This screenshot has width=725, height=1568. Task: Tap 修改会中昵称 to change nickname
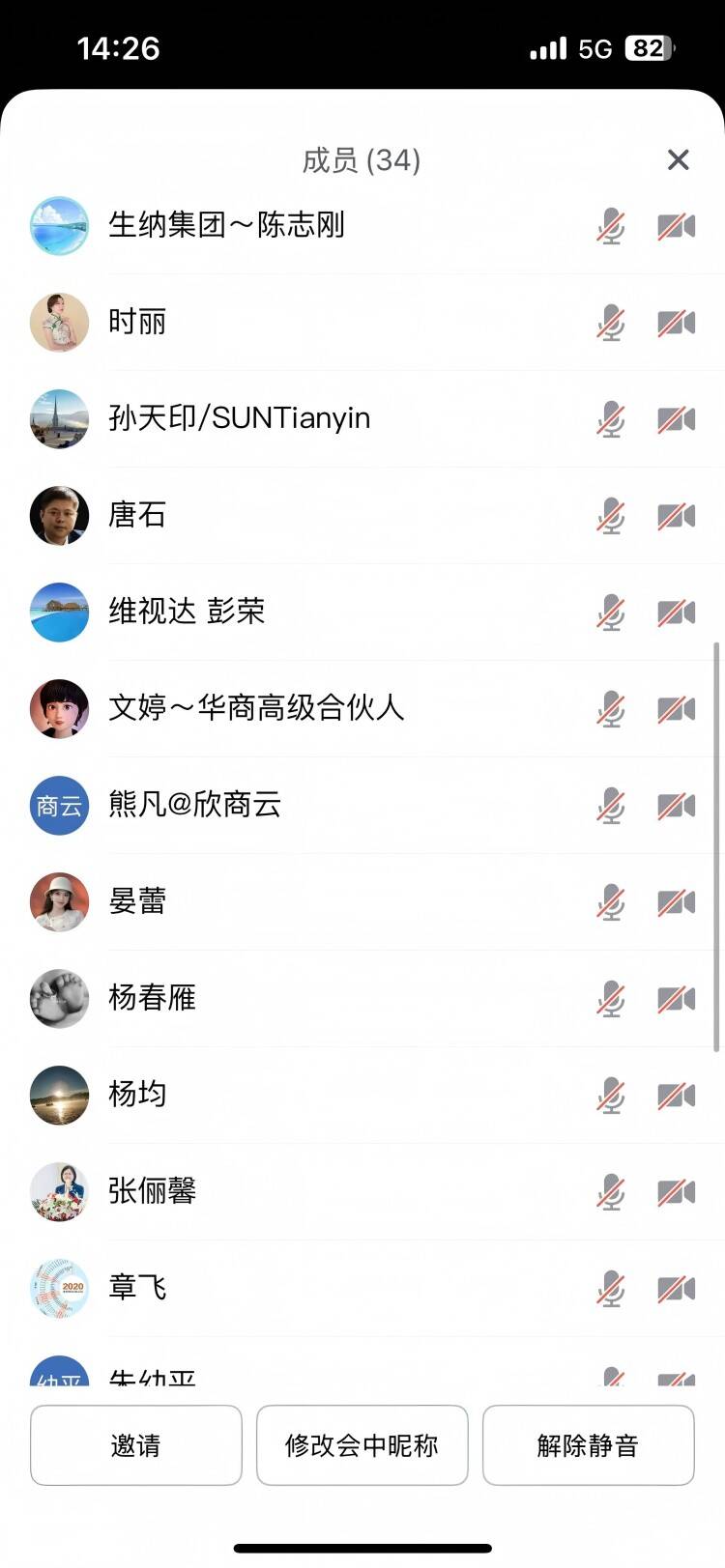coord(362,1444)
